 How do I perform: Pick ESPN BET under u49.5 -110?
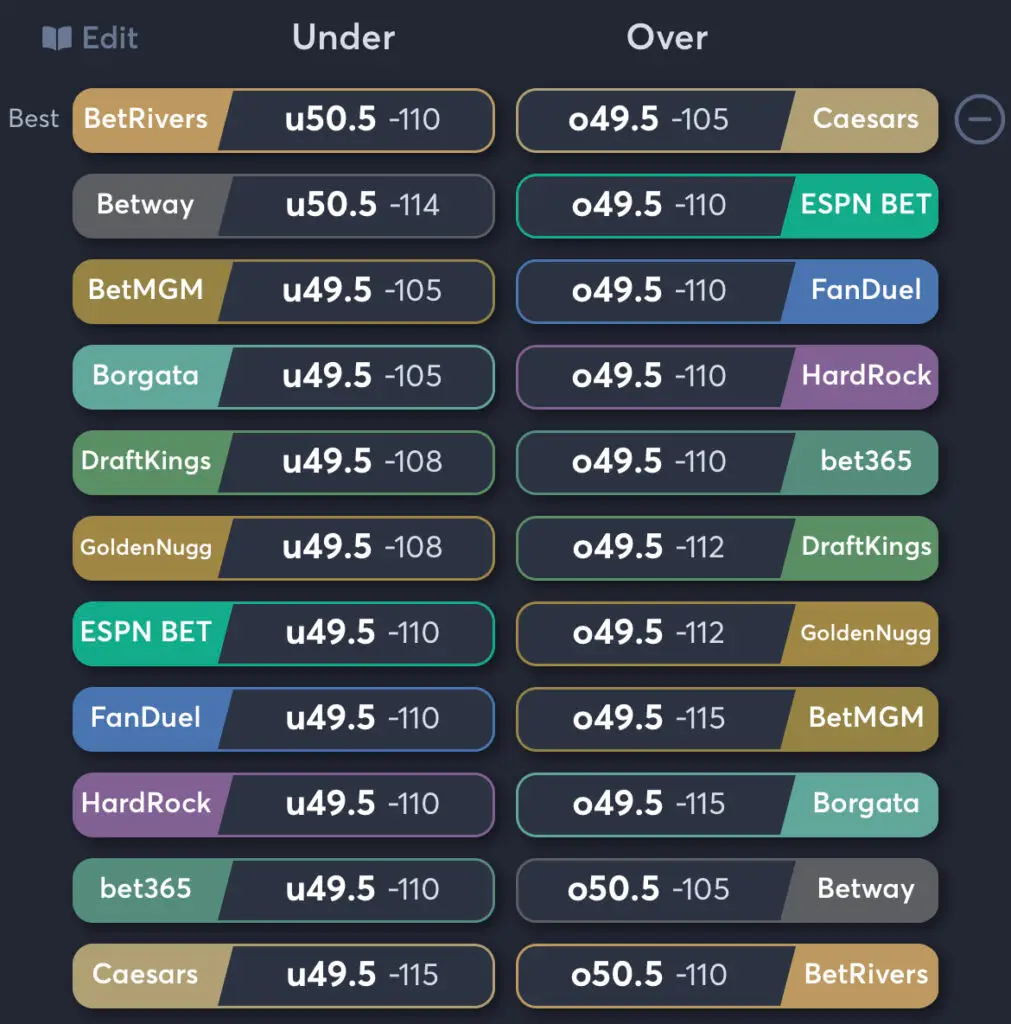(x=283, y=633)
